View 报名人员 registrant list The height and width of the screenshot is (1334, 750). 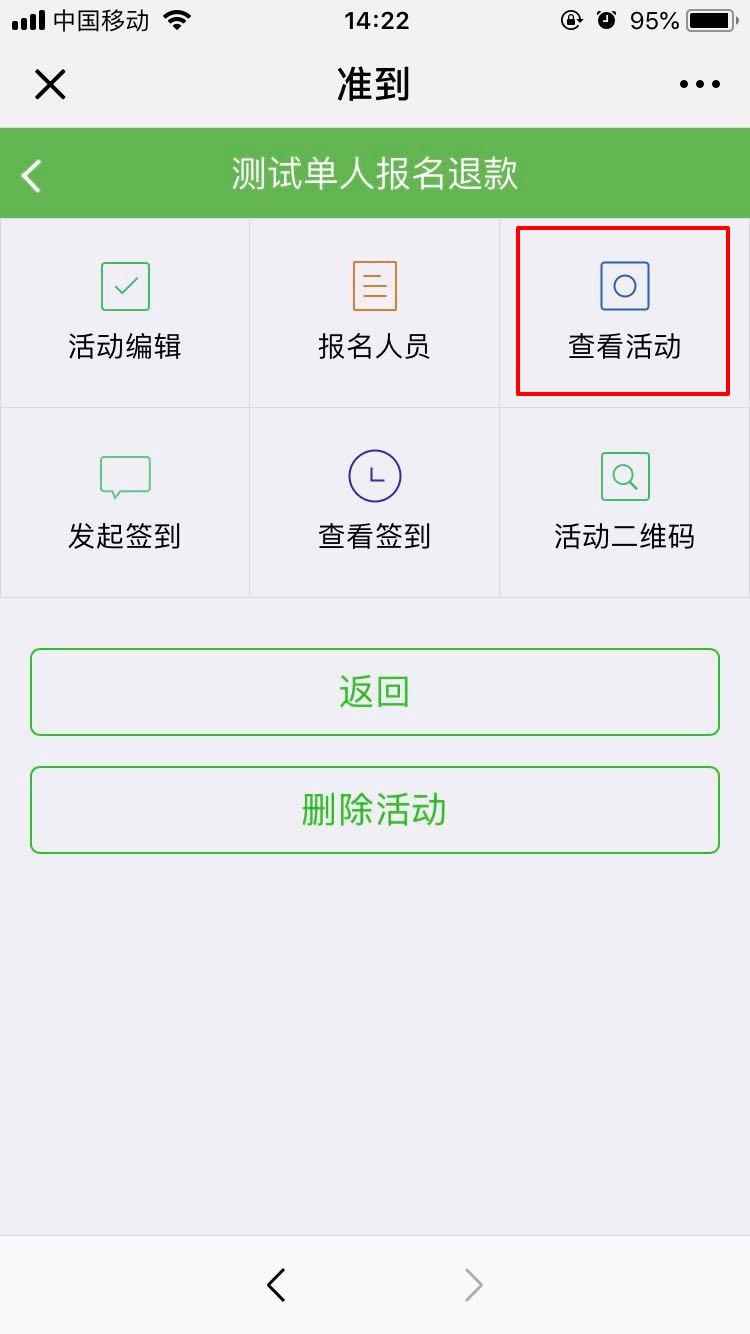click(x=375, y=312)
